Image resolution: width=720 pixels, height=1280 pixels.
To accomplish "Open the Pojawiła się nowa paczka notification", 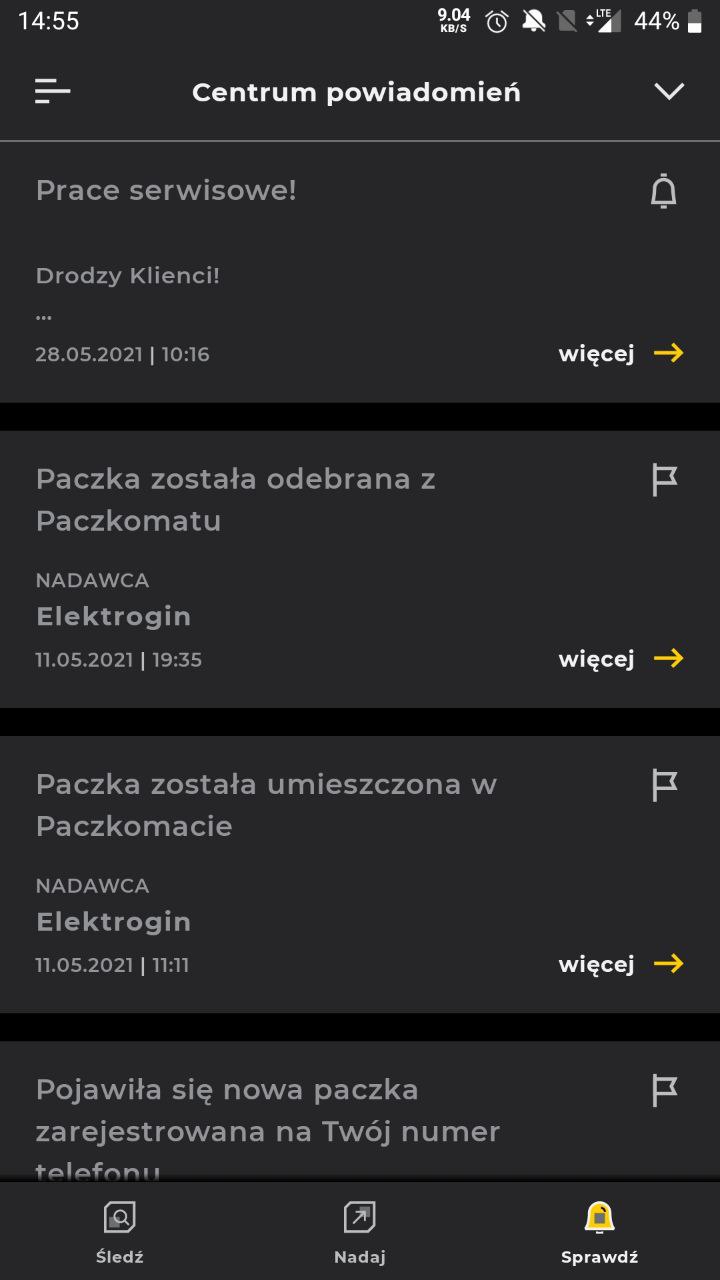I will tap(360, 1111).
